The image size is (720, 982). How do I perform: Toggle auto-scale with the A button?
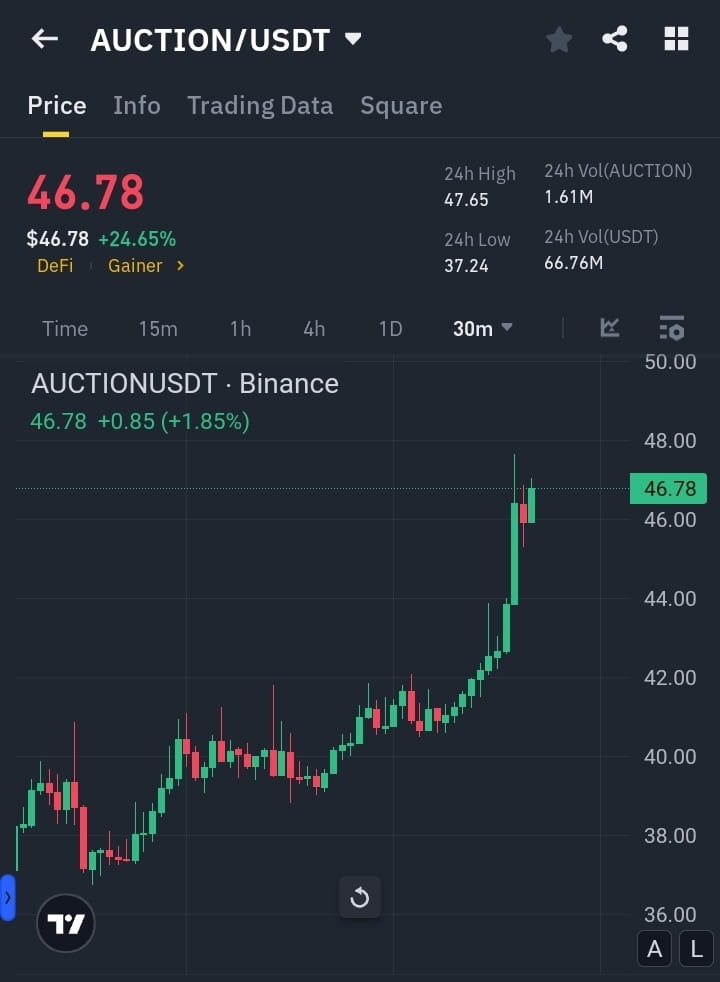(x=654, y=948)
